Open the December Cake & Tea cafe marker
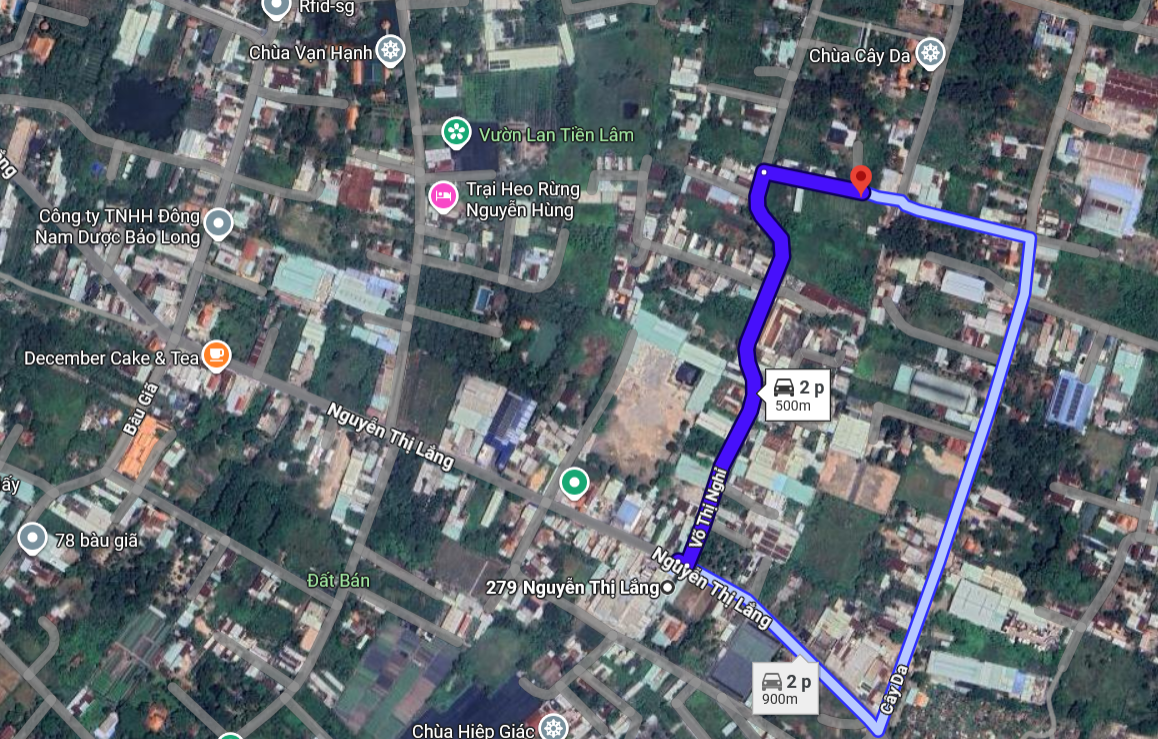The image size is (1158, 739). pyautogui.click(x=216, y=355)
